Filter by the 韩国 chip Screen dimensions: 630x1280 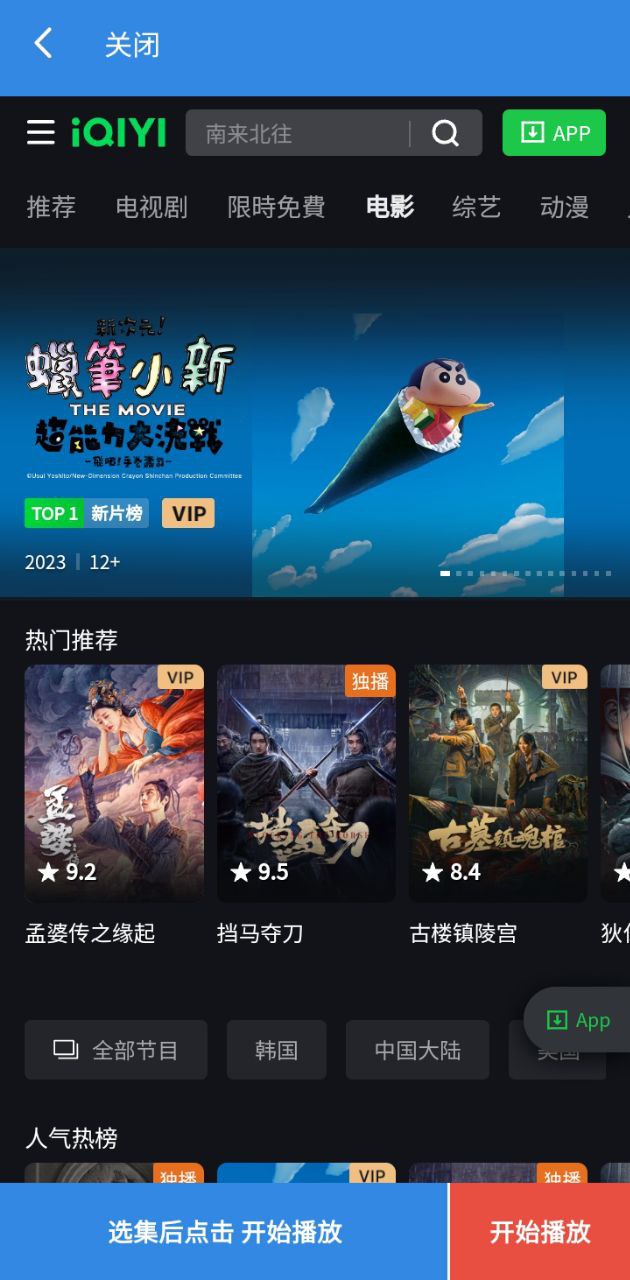[276, 1050]
